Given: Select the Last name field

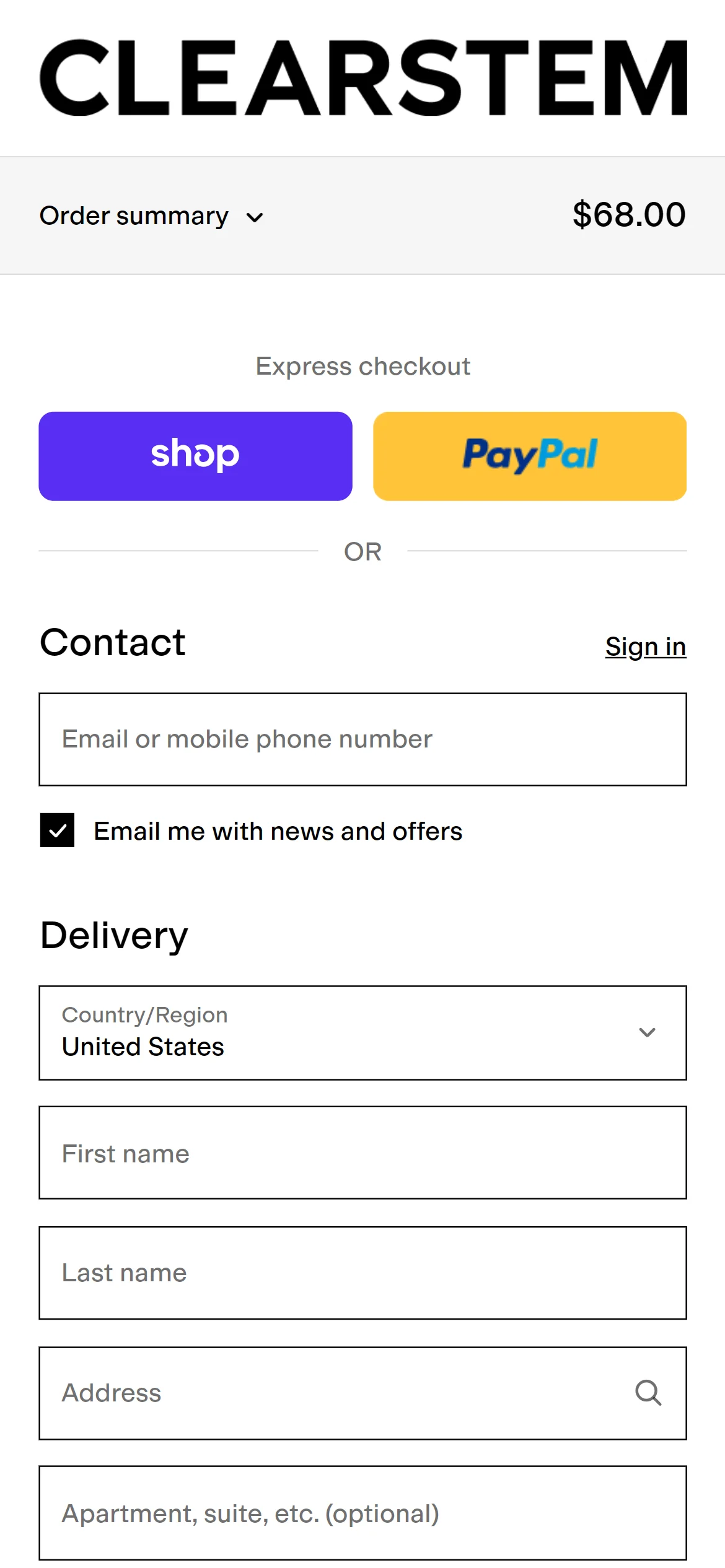Looking at the screenshot, I should click(x=362, y=1273).
